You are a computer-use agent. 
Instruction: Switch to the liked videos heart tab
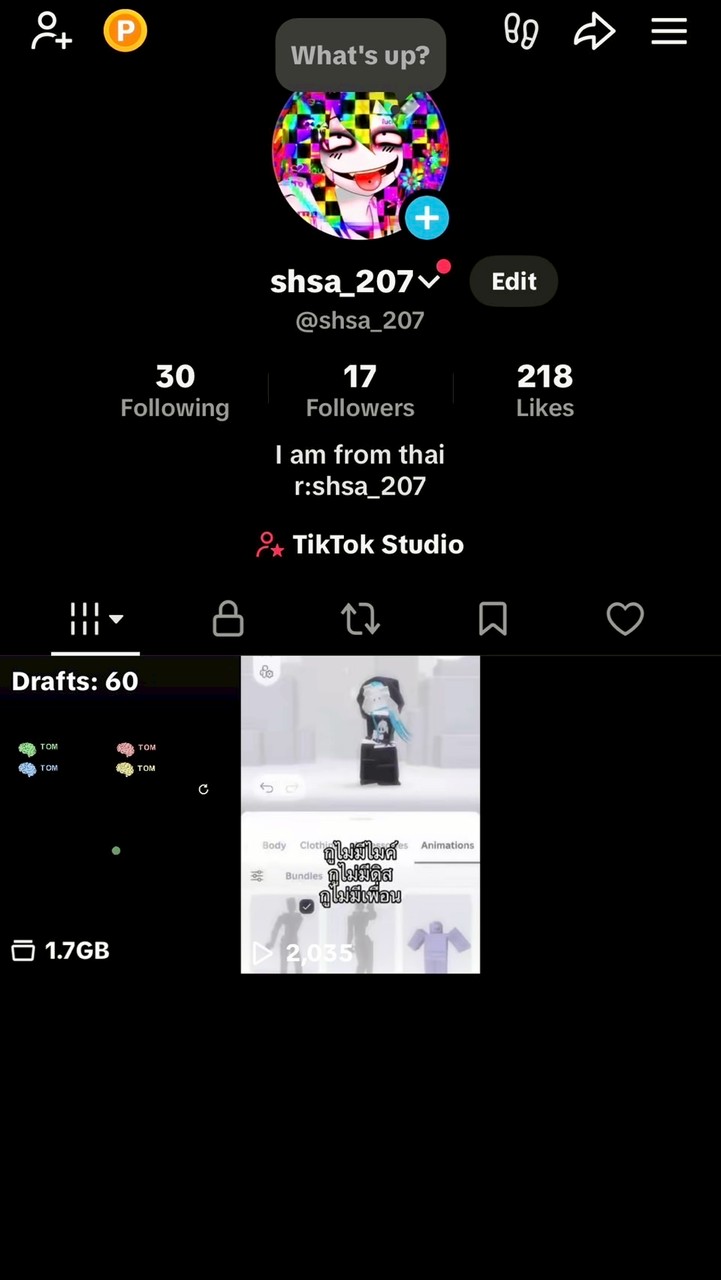click(x=625, y=619)
